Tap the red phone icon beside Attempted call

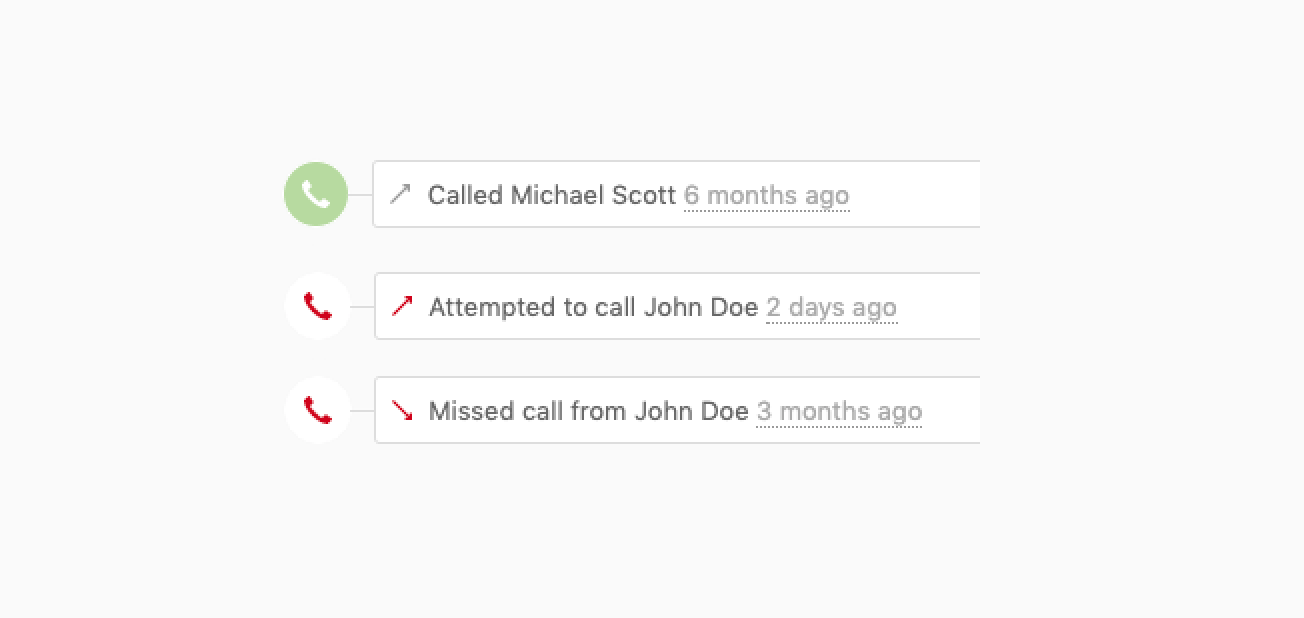(317, 306)
